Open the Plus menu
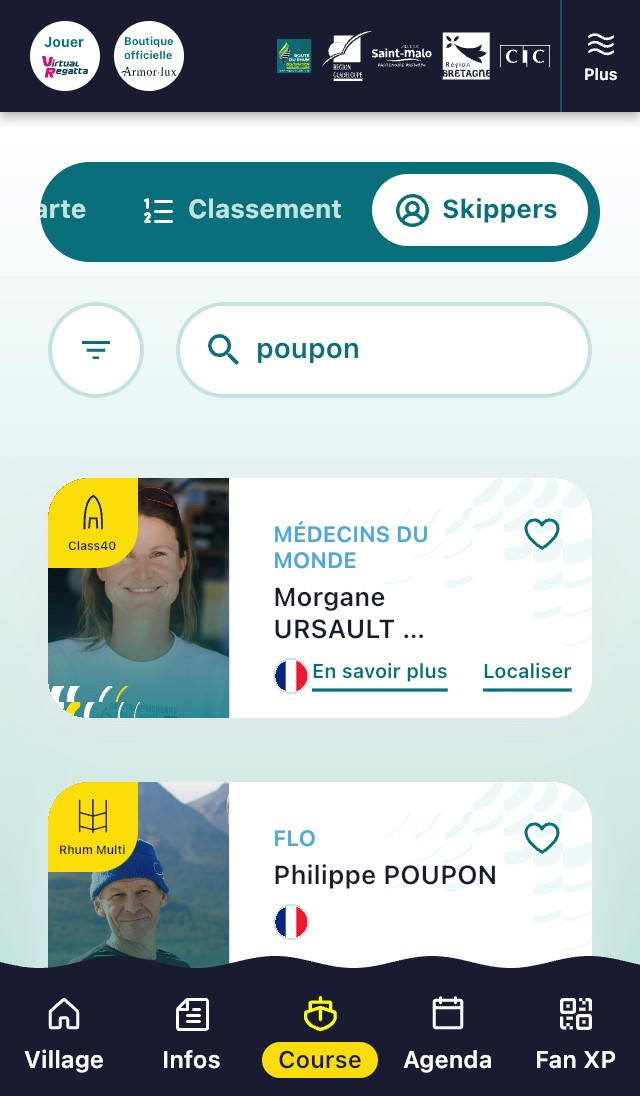Screen dimensions: 640x1096 [601, 56]
